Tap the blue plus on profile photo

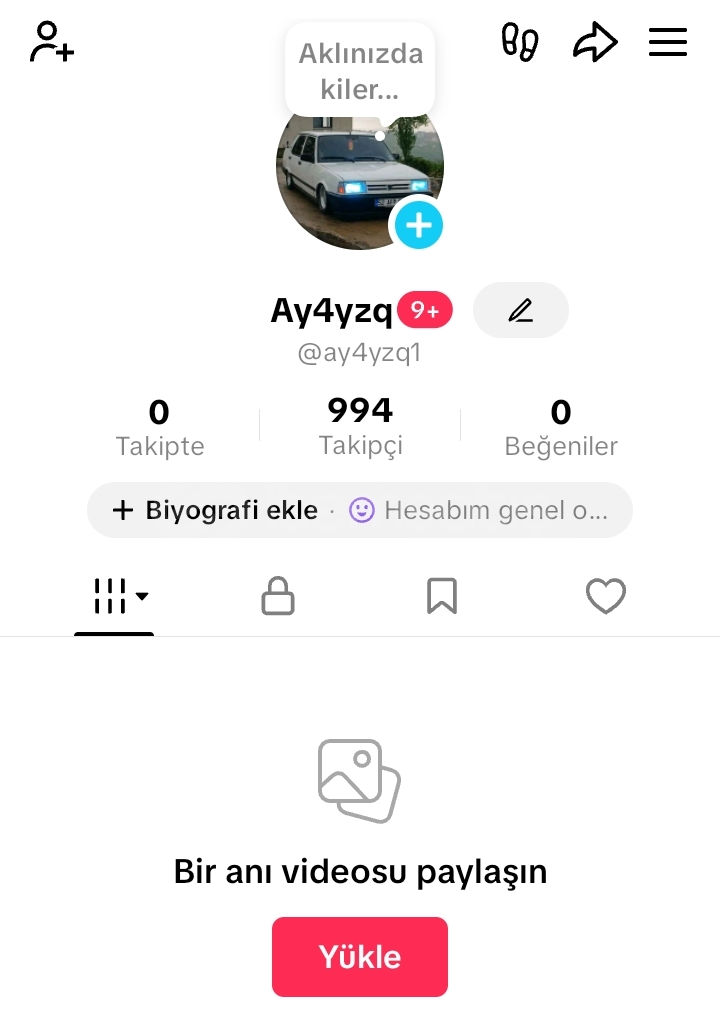(418, 225)
